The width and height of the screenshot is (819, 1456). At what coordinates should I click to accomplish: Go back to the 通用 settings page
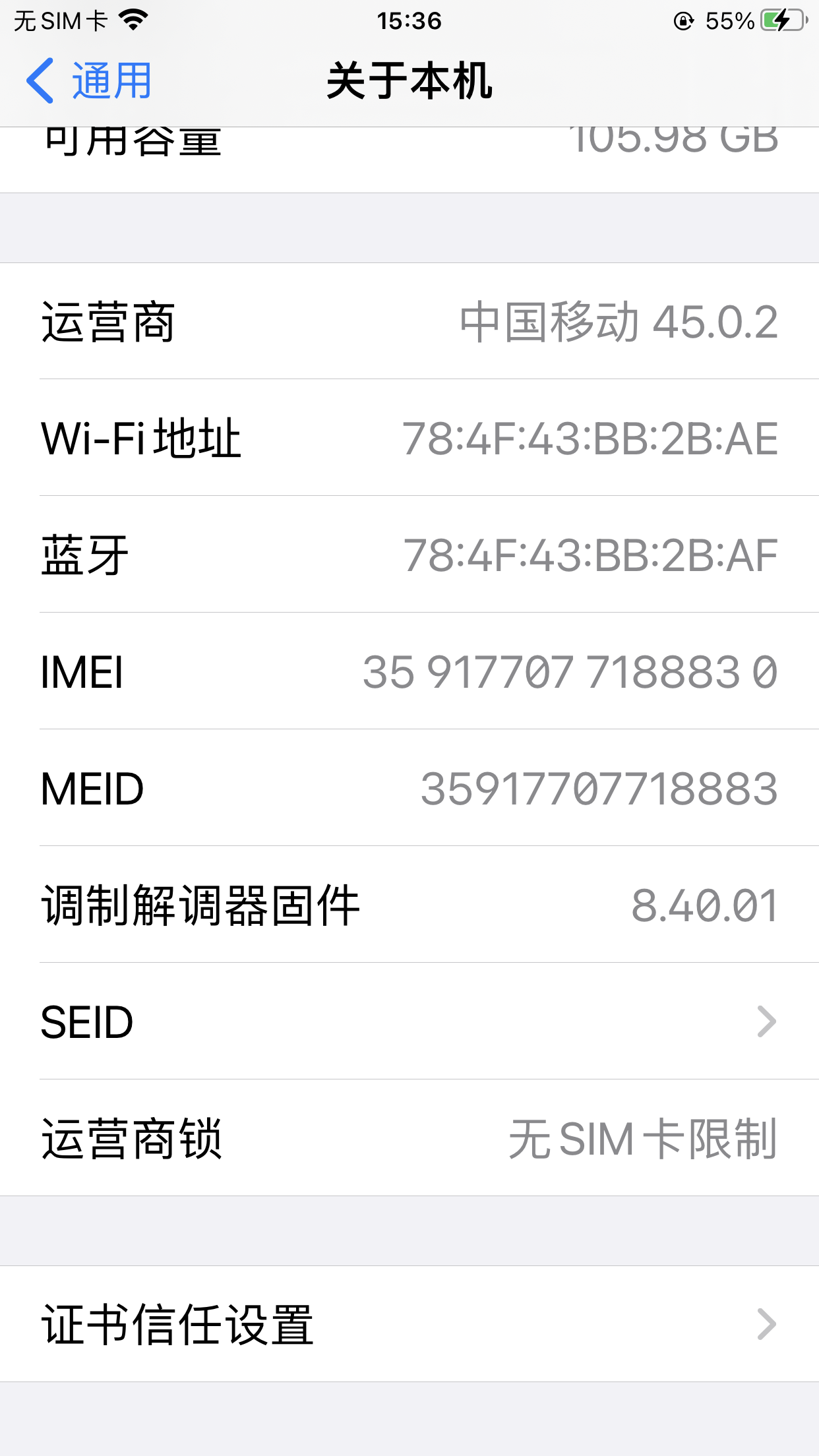click(x=89, y=81)
